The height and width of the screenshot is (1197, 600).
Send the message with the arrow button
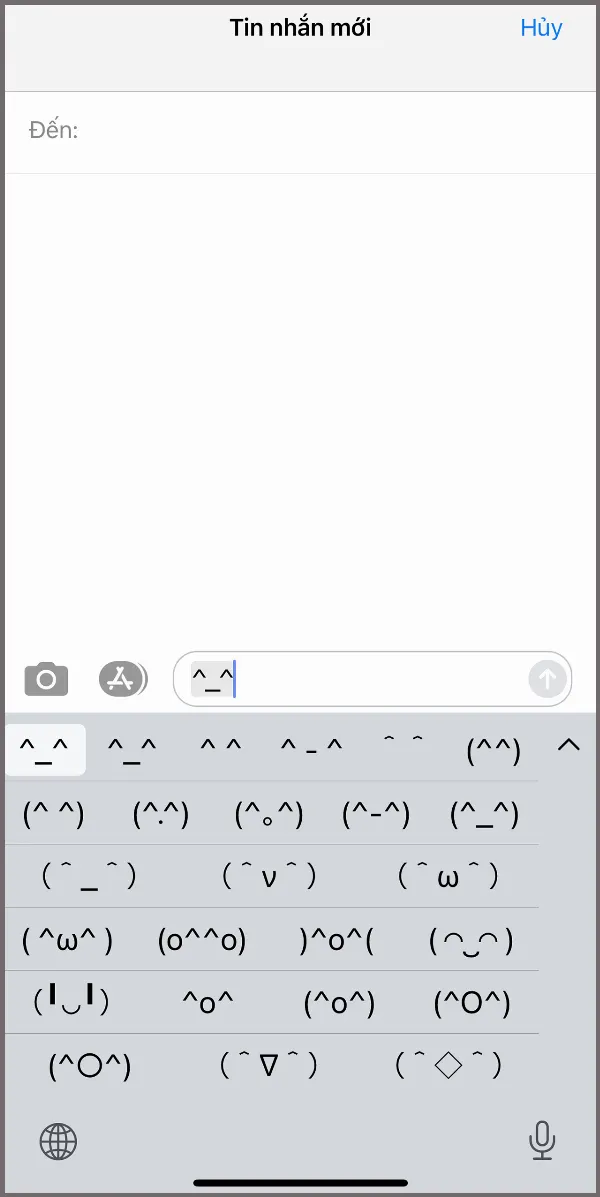point(547,680)
